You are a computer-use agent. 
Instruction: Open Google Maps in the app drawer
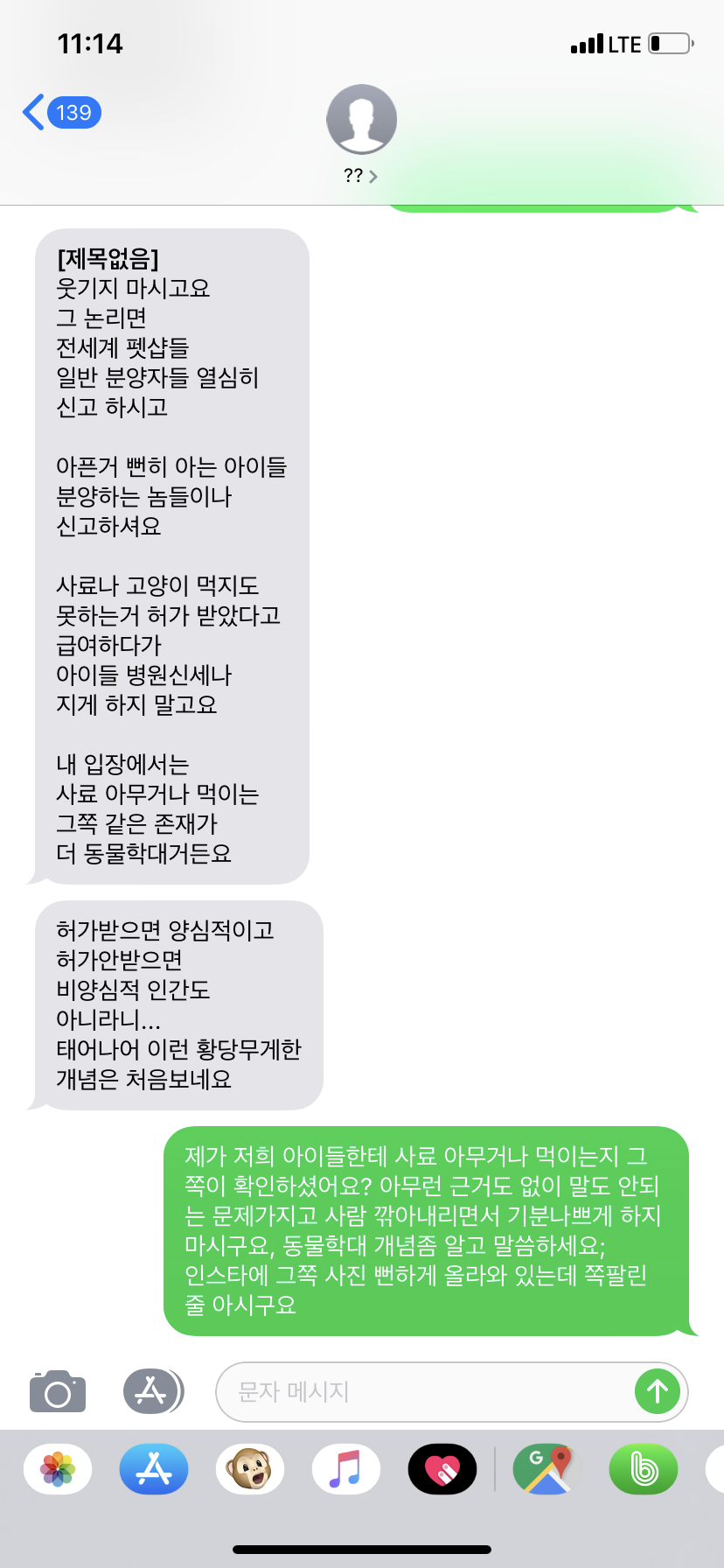[547, 1469]
